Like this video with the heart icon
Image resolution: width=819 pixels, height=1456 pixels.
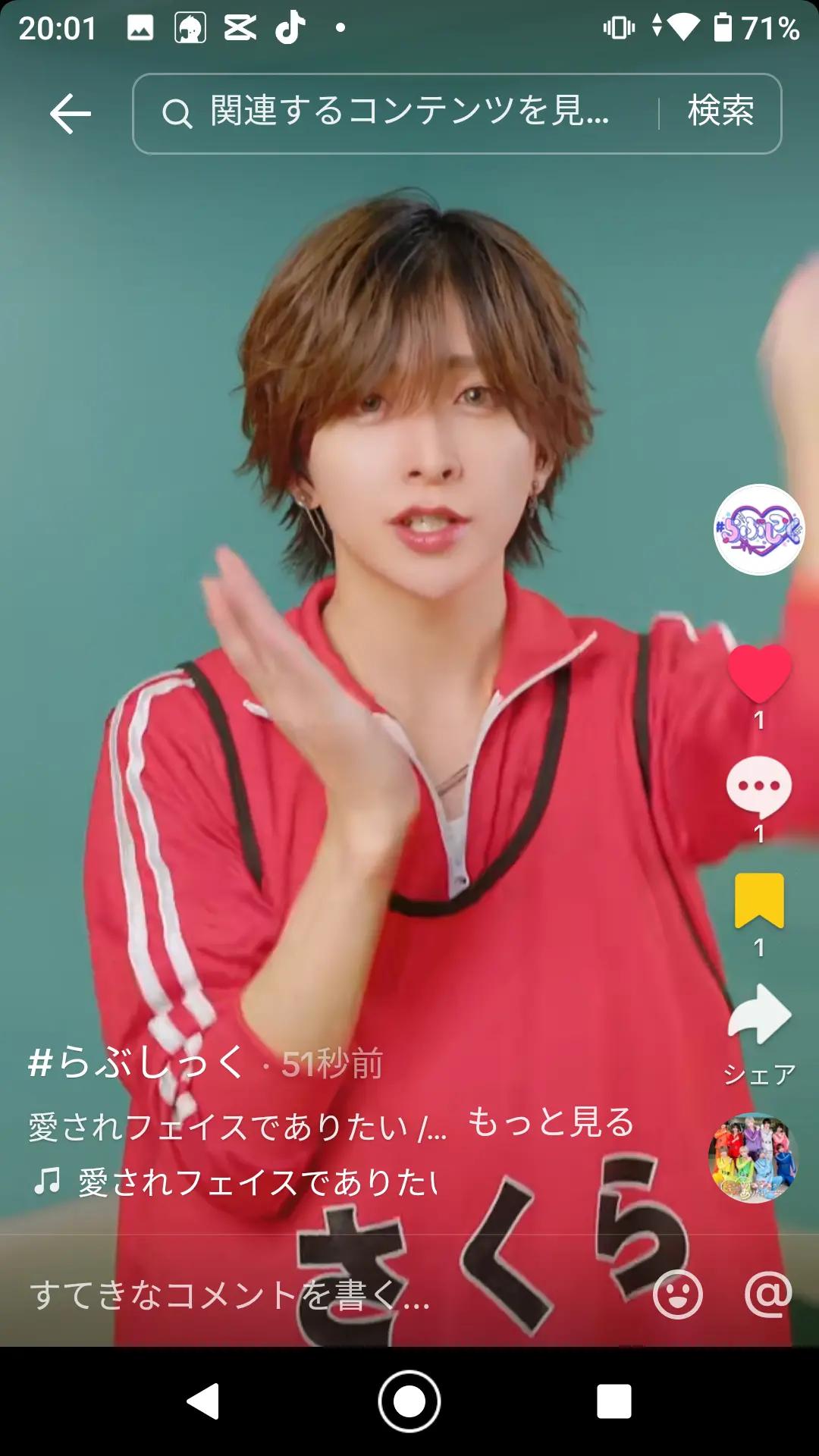(x=758, y=673)
